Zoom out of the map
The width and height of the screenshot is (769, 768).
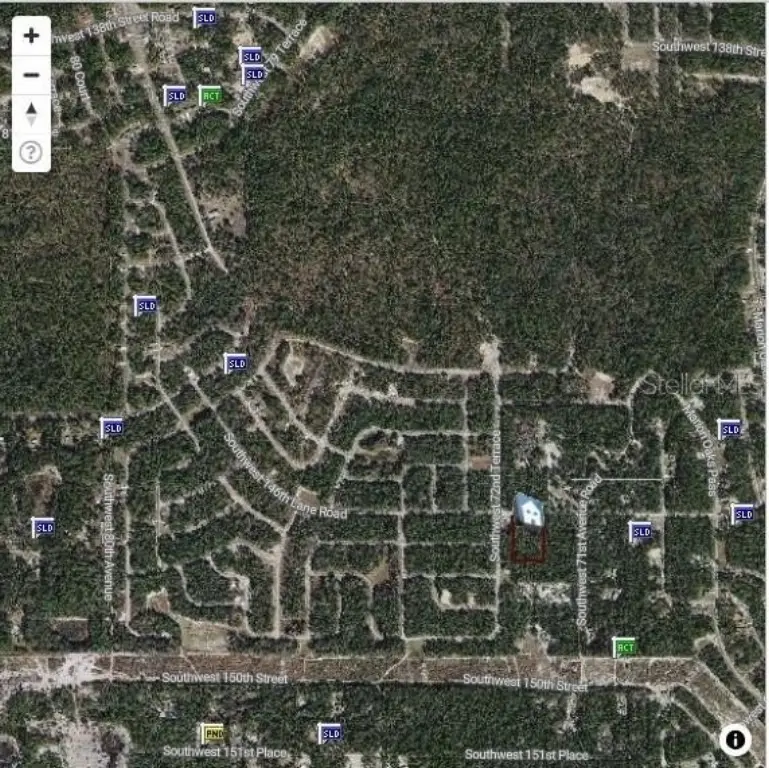[31, 75]
